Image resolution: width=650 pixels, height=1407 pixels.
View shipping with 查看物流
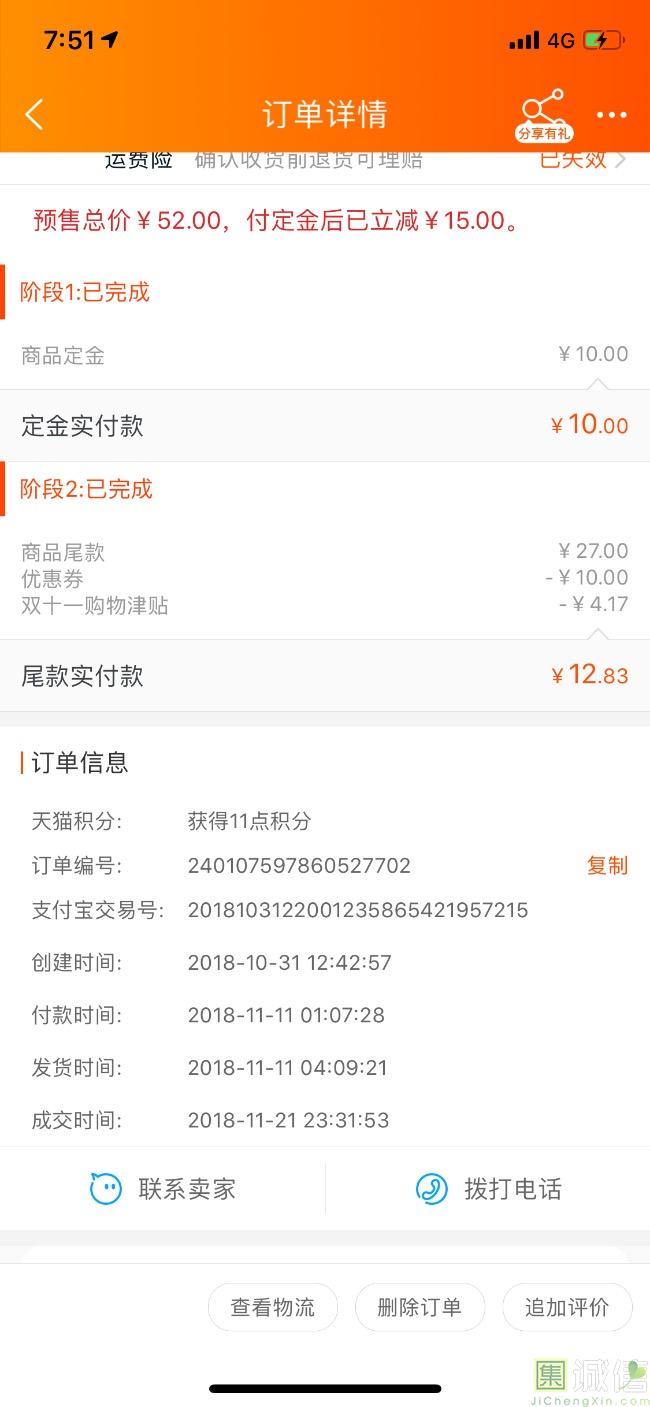pos(272,1307)
